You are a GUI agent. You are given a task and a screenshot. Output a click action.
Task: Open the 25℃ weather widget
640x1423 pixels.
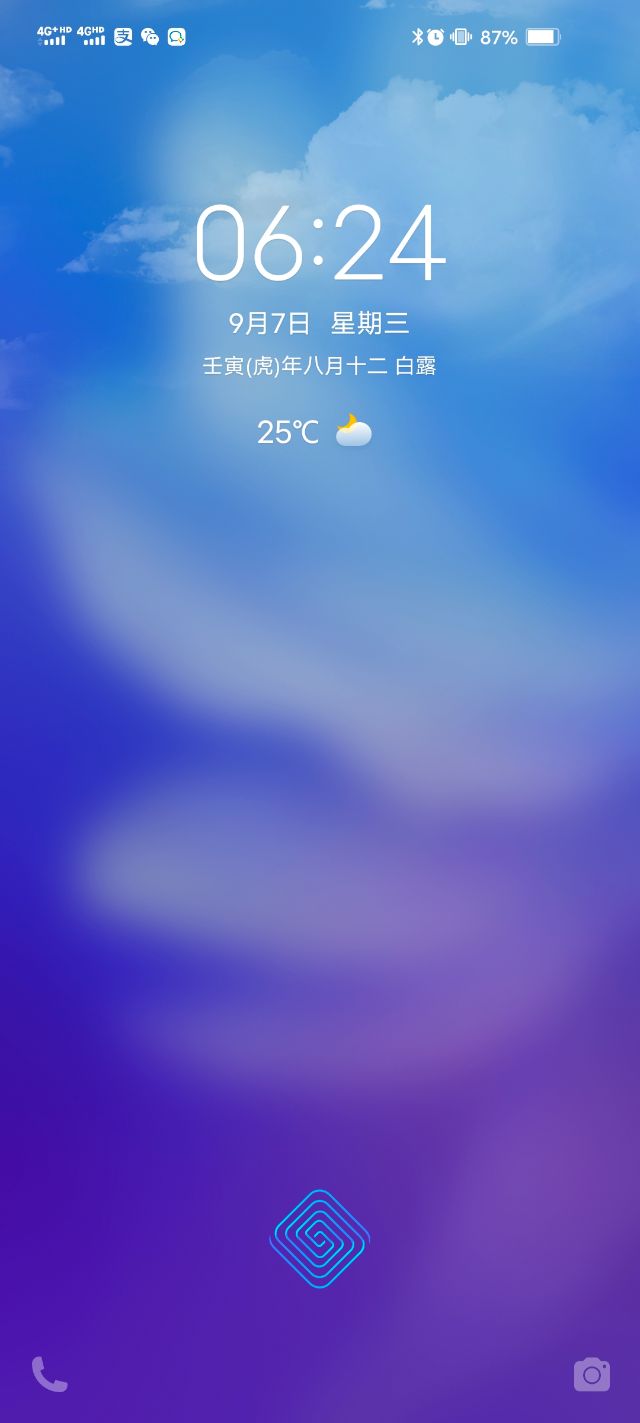pos(314,432)
